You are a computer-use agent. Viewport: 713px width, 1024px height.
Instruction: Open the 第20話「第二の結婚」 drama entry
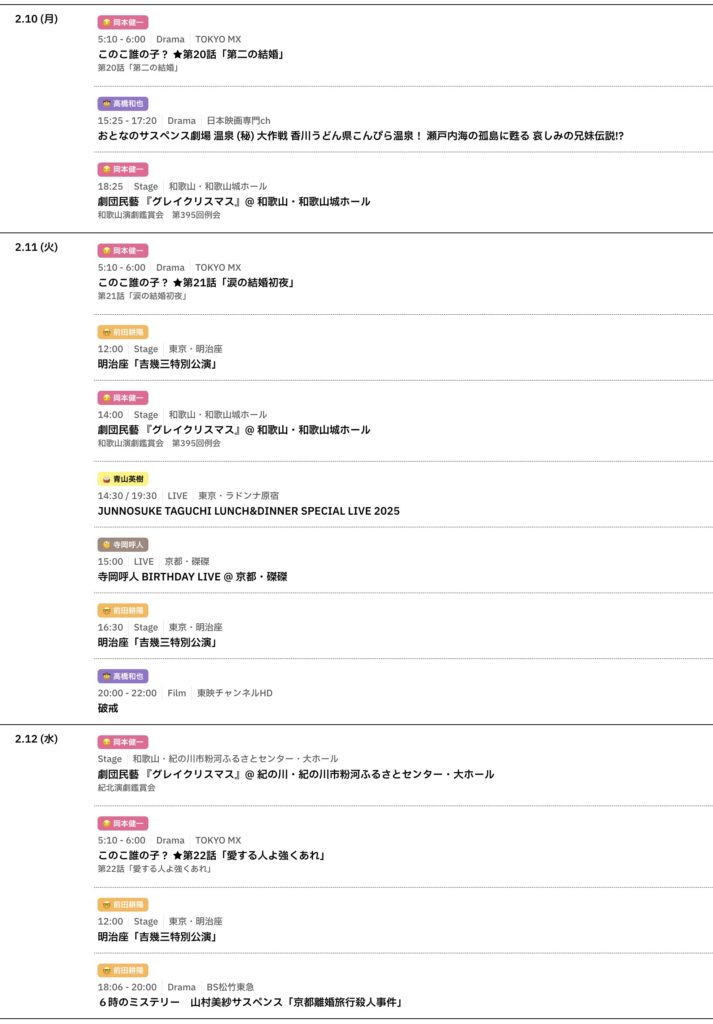pos(190,54)
